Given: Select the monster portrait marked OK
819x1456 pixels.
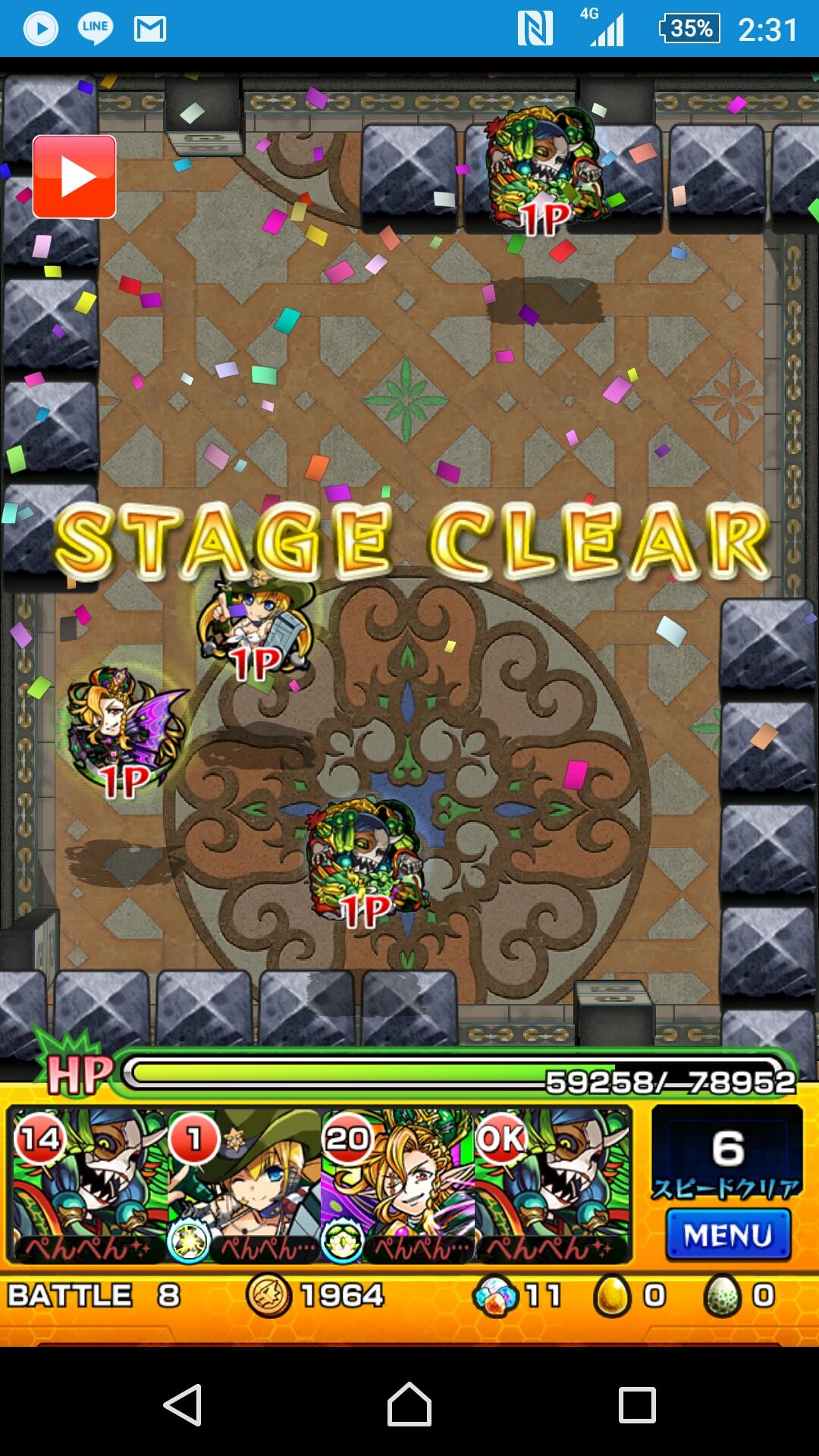Looking at the screenshot, I should pyautogui.click(x=552, y=1186).
